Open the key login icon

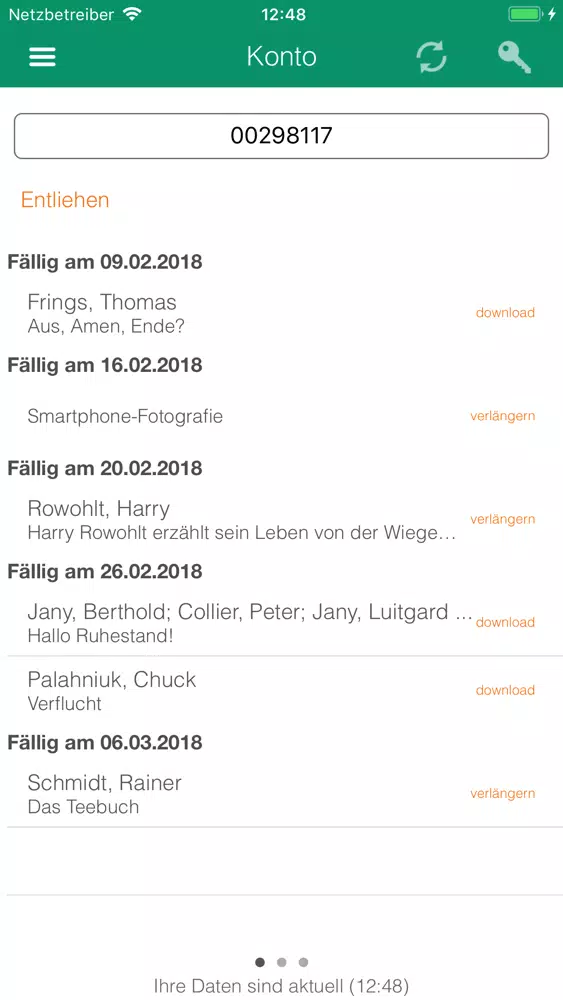click(x=515, y=57)
